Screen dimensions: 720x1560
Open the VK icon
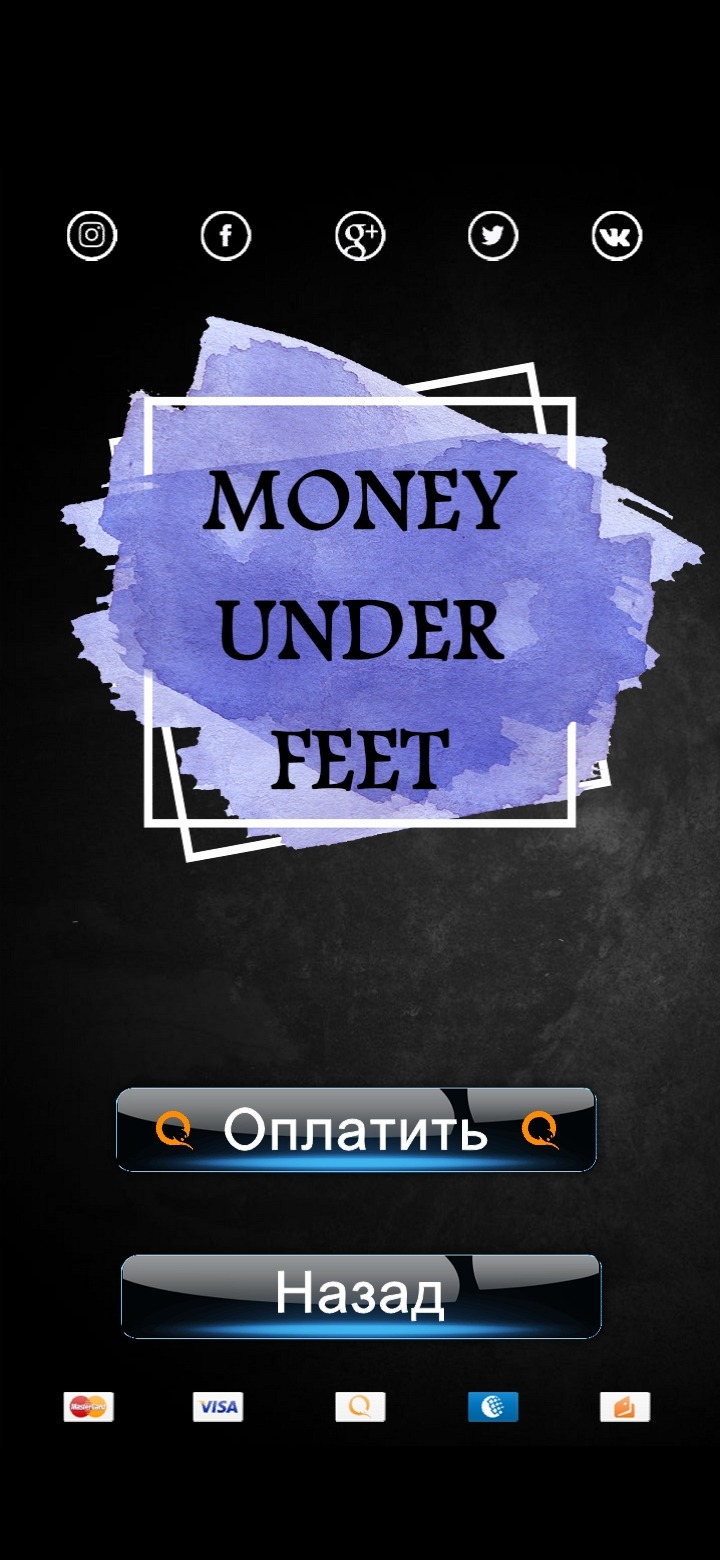[x=617, y=236]
